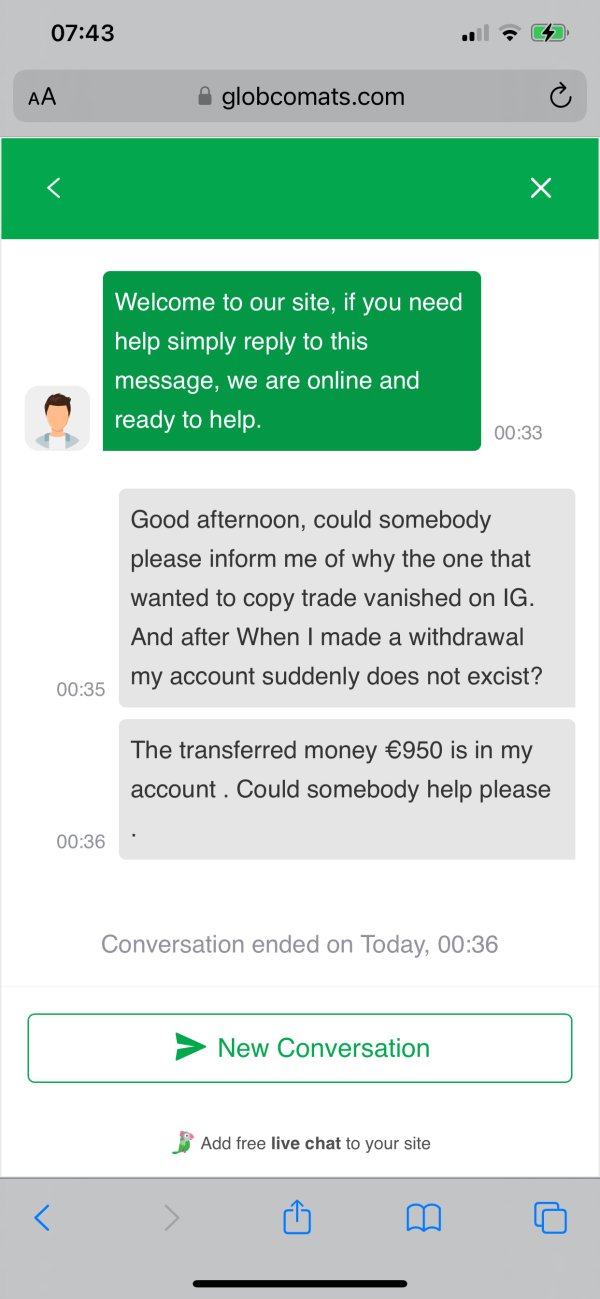The height and width of the screenshot is (1299, 600).
Task: Show all open tabs
Action: 551,1217
